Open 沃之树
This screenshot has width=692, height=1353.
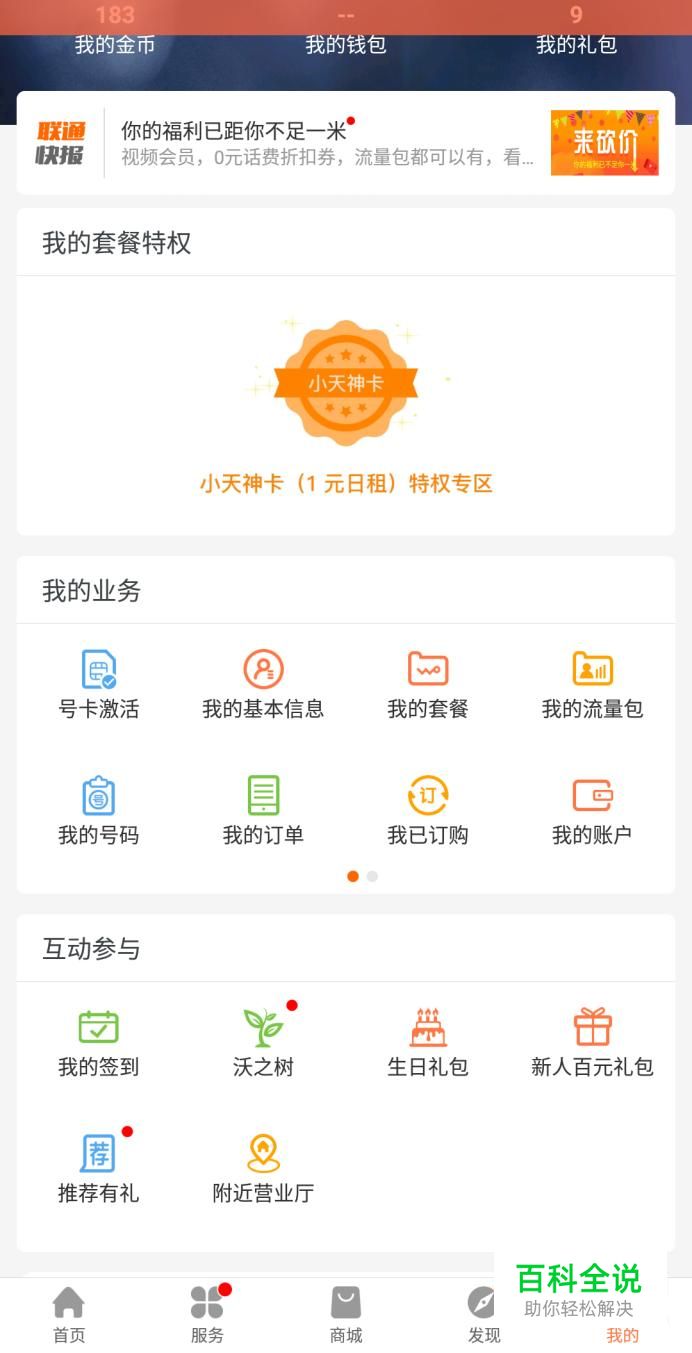click(263, 1044)
